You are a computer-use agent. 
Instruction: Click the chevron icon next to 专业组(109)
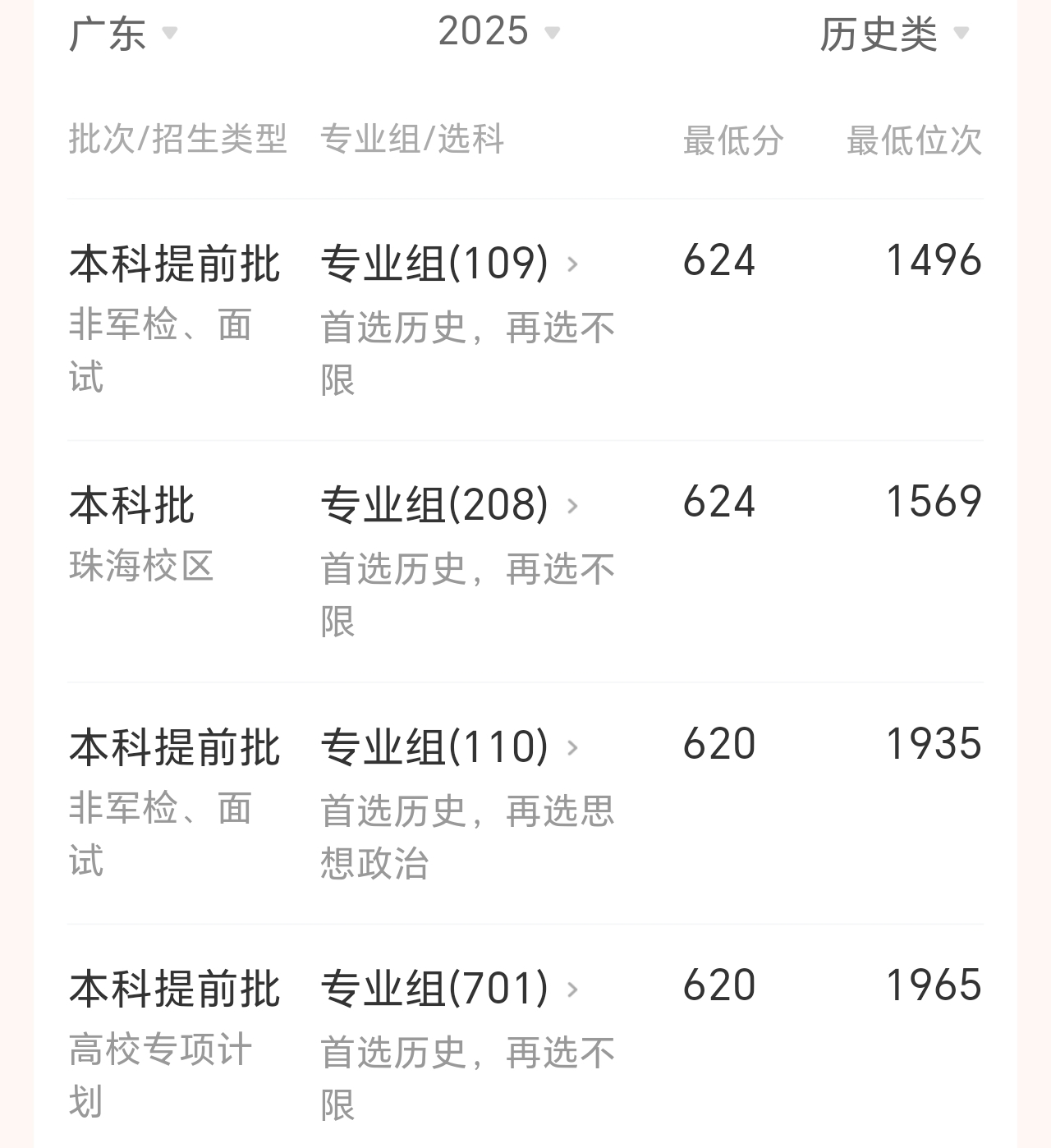pyautogui.click(x=573, y=264)
